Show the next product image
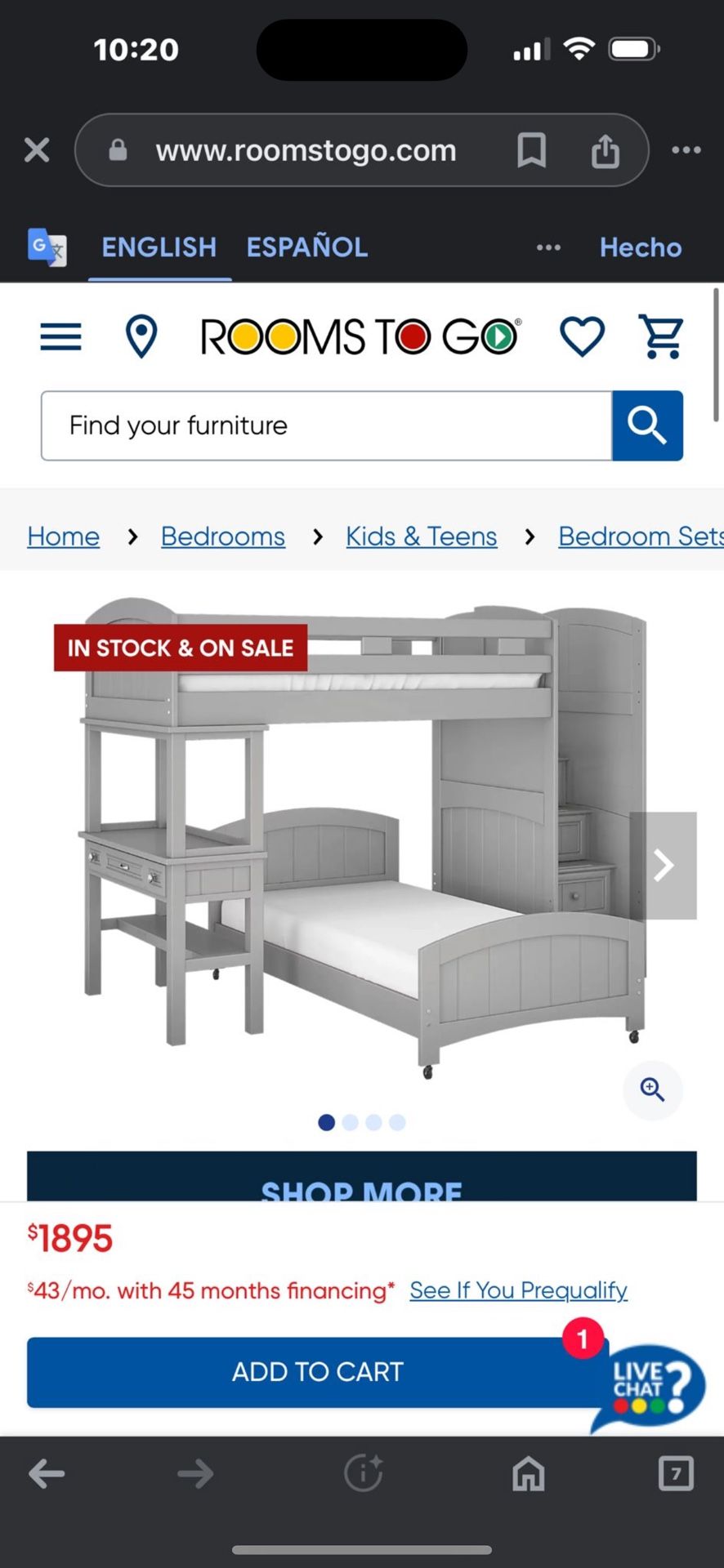The height and width of the screenshot is (1568, 724). click(664, 866)
